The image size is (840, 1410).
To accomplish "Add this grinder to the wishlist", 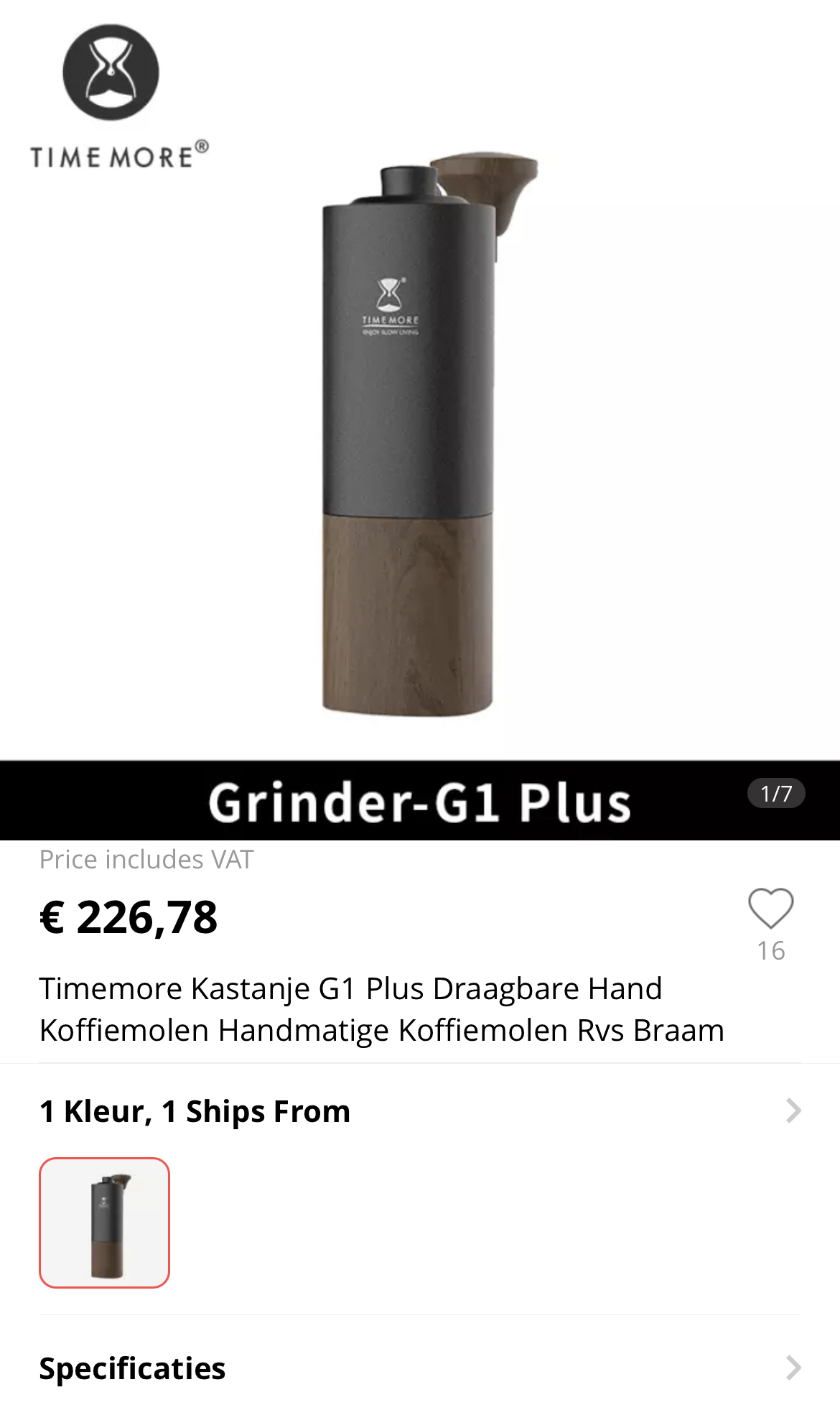I will (770, 909).
